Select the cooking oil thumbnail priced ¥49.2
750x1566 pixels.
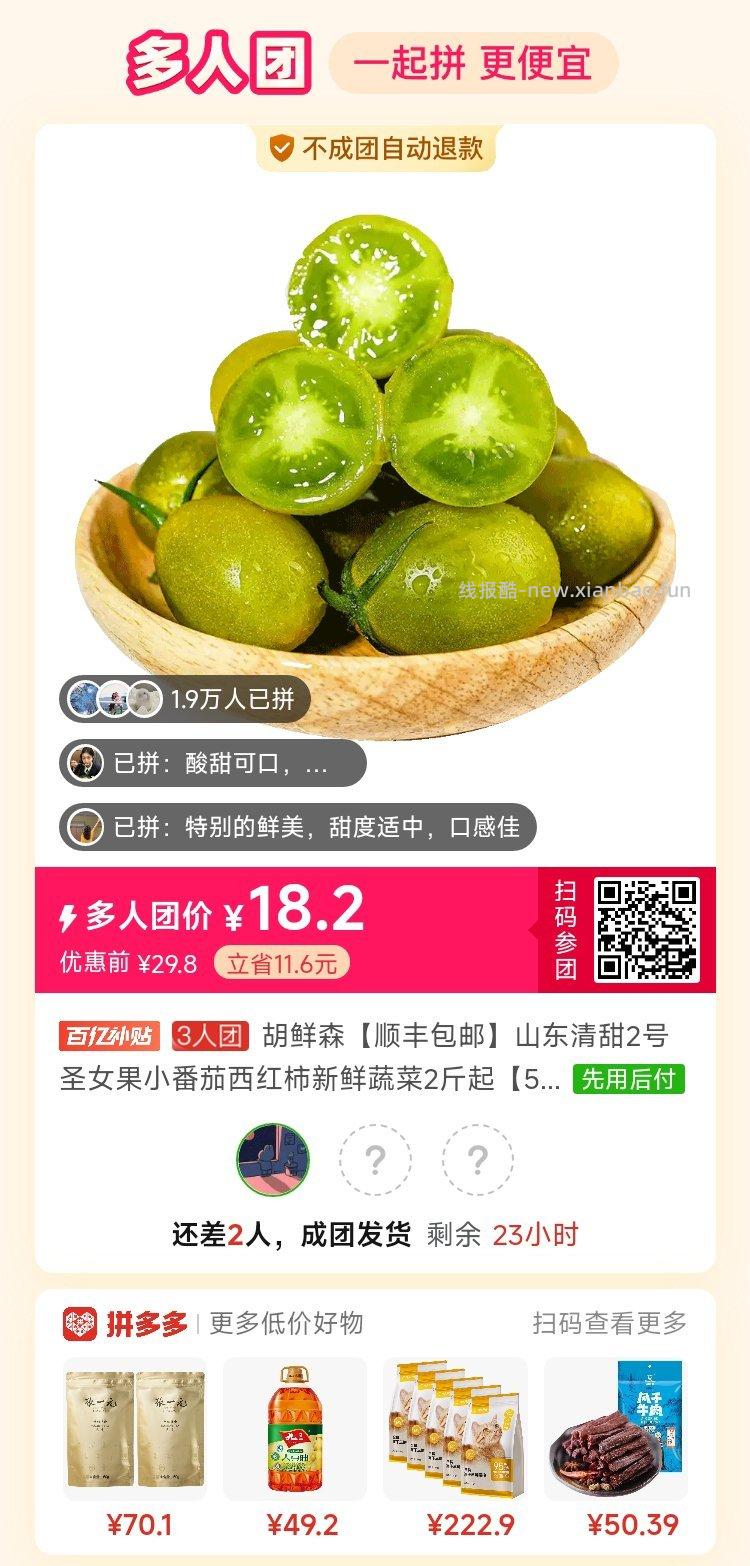296,1430
